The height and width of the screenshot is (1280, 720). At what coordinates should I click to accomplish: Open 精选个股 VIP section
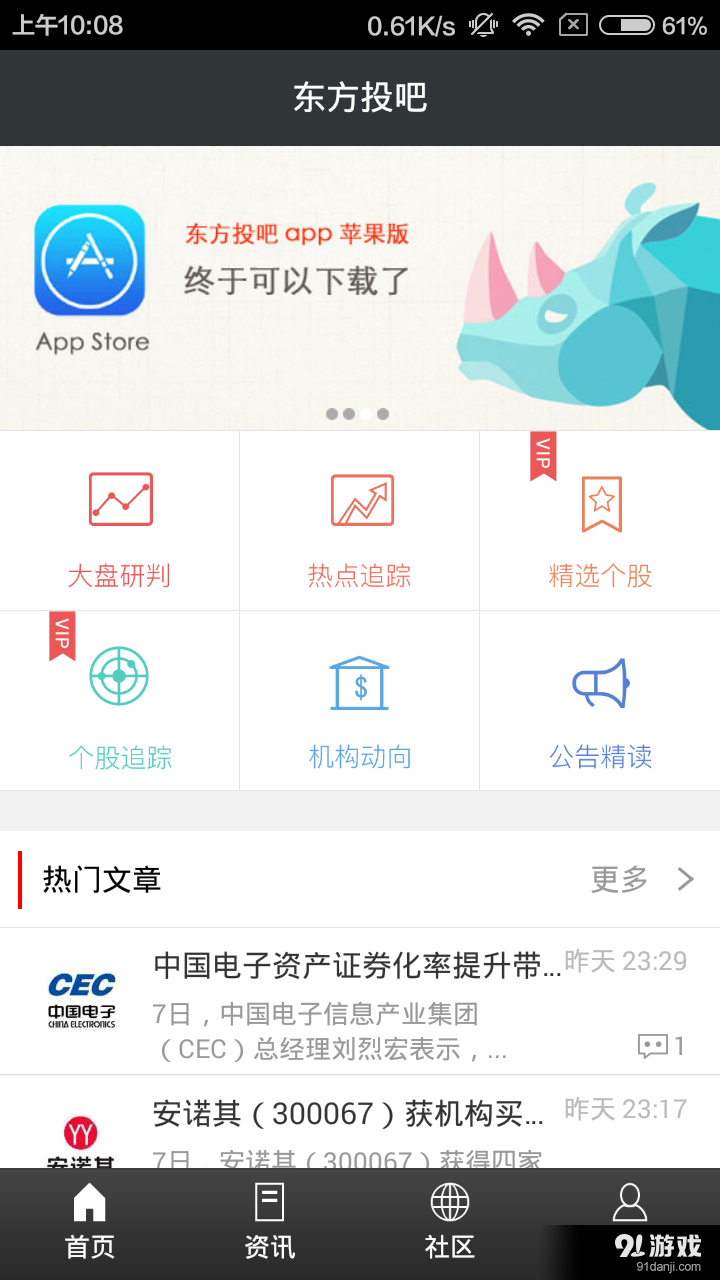(x=600, y=522)
